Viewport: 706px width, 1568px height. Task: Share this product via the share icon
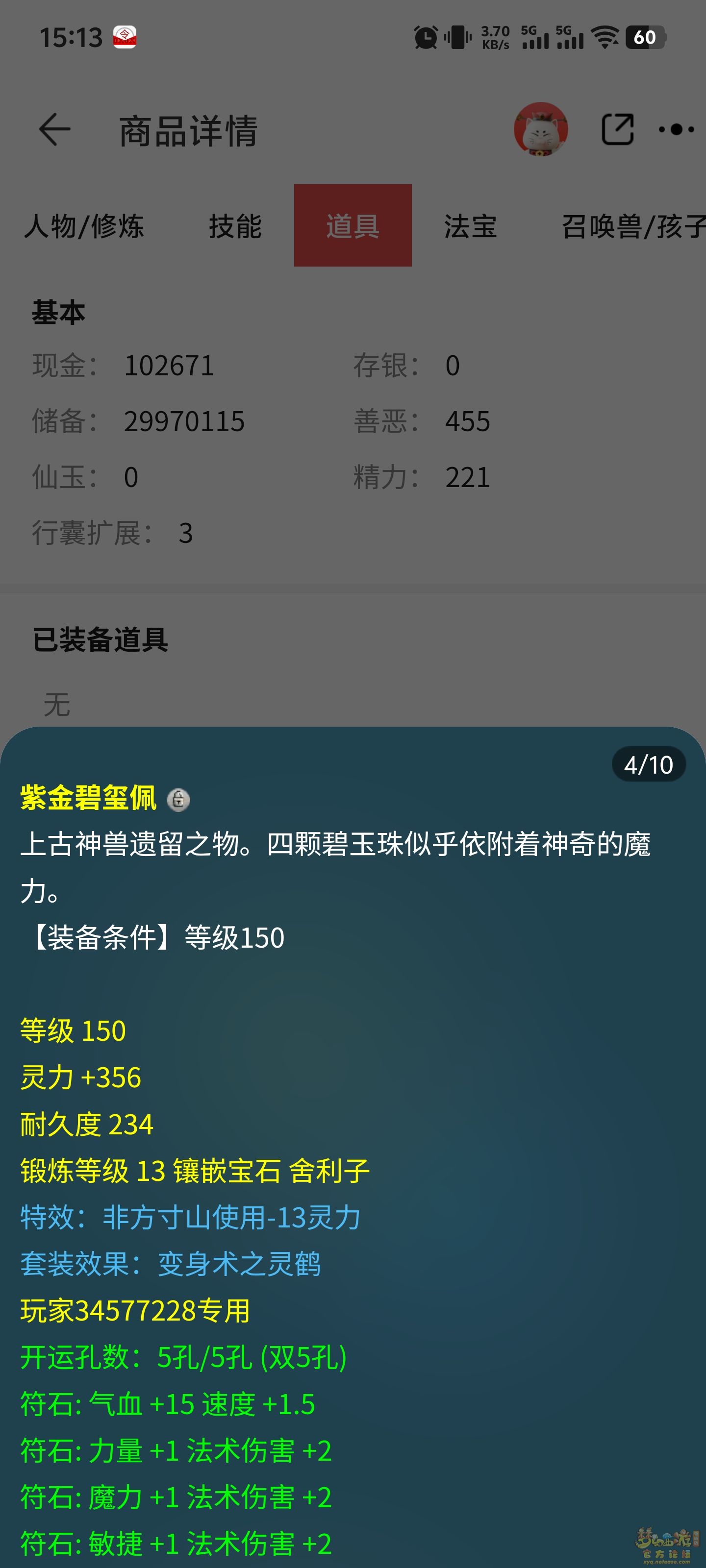[x=617, y=130]
